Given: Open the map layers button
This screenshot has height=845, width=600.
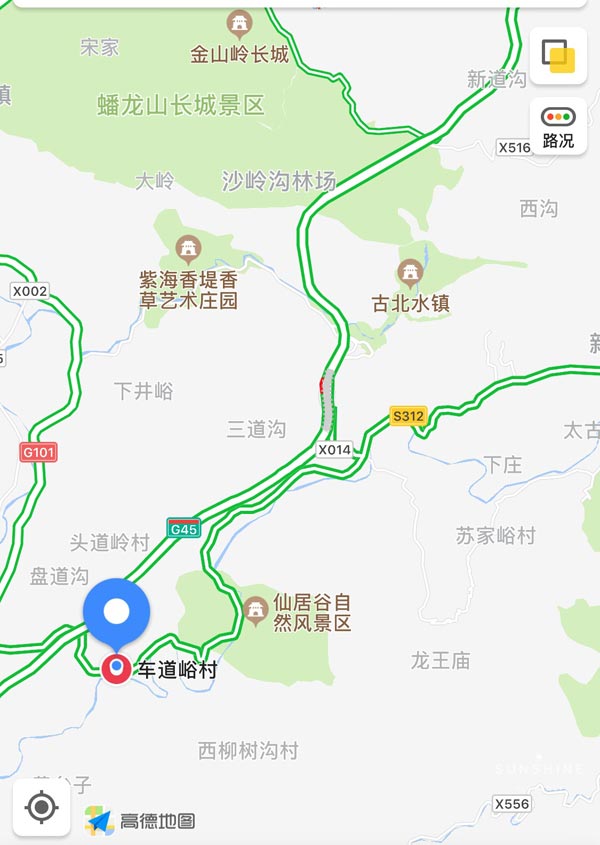Looking at the screenshot, I should 558,56.
